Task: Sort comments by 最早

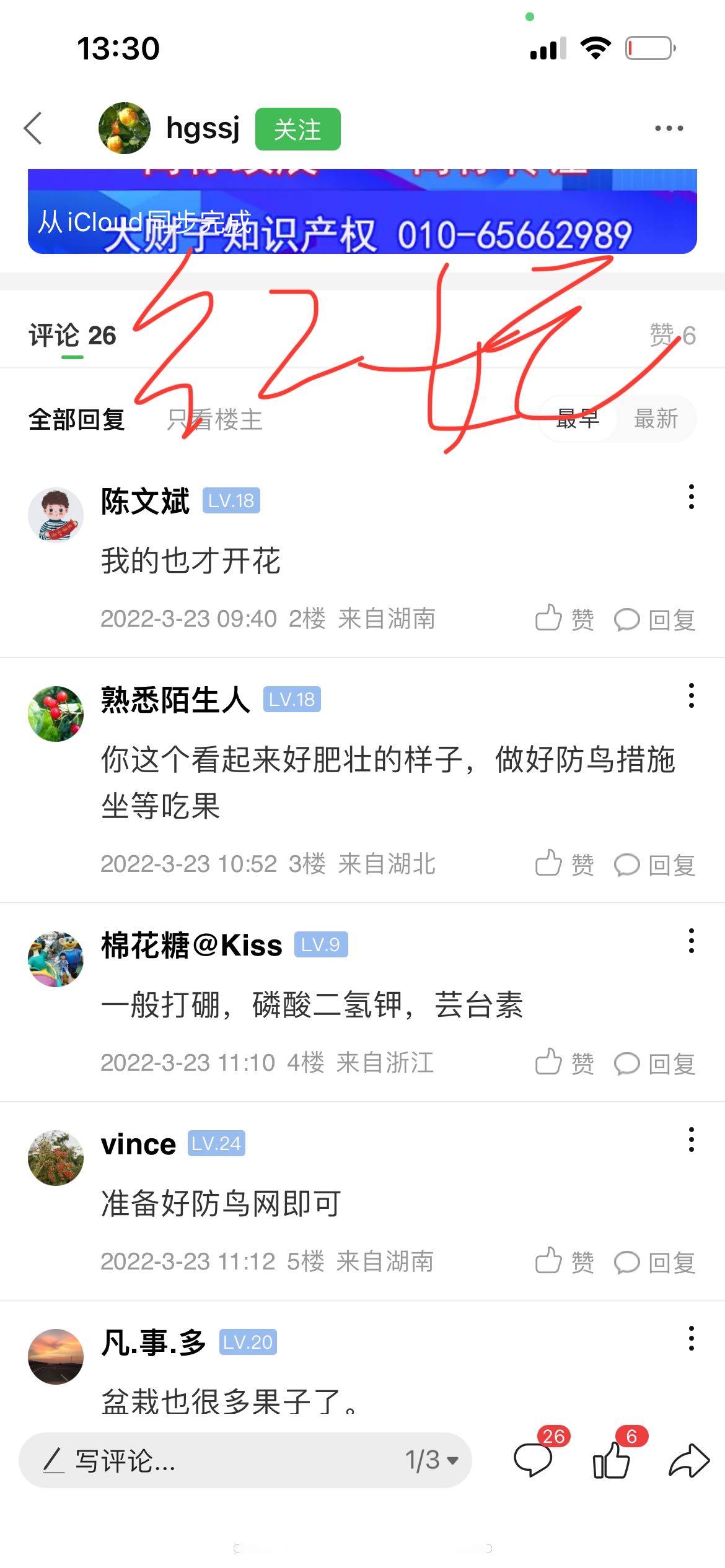Action: (x=578, y=419)
